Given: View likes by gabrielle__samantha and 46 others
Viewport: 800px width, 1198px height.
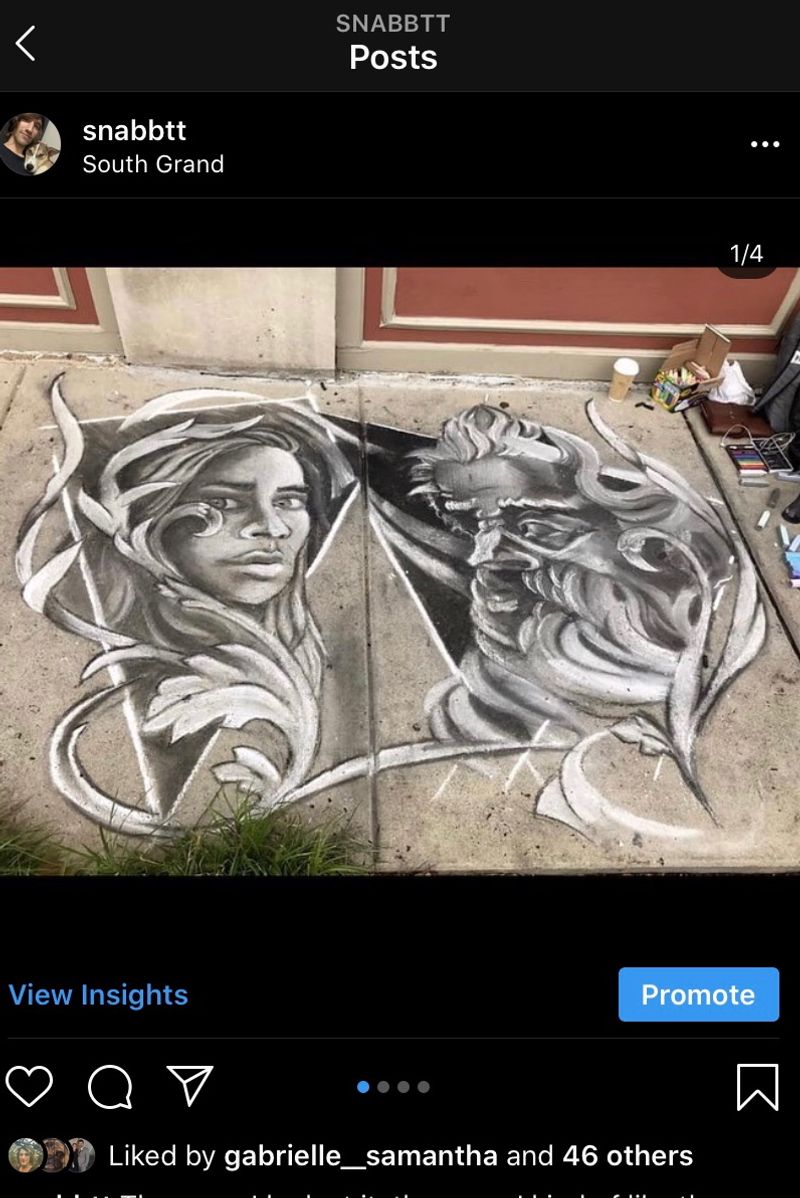Looking at the screenshot, I should point(400,1156).
